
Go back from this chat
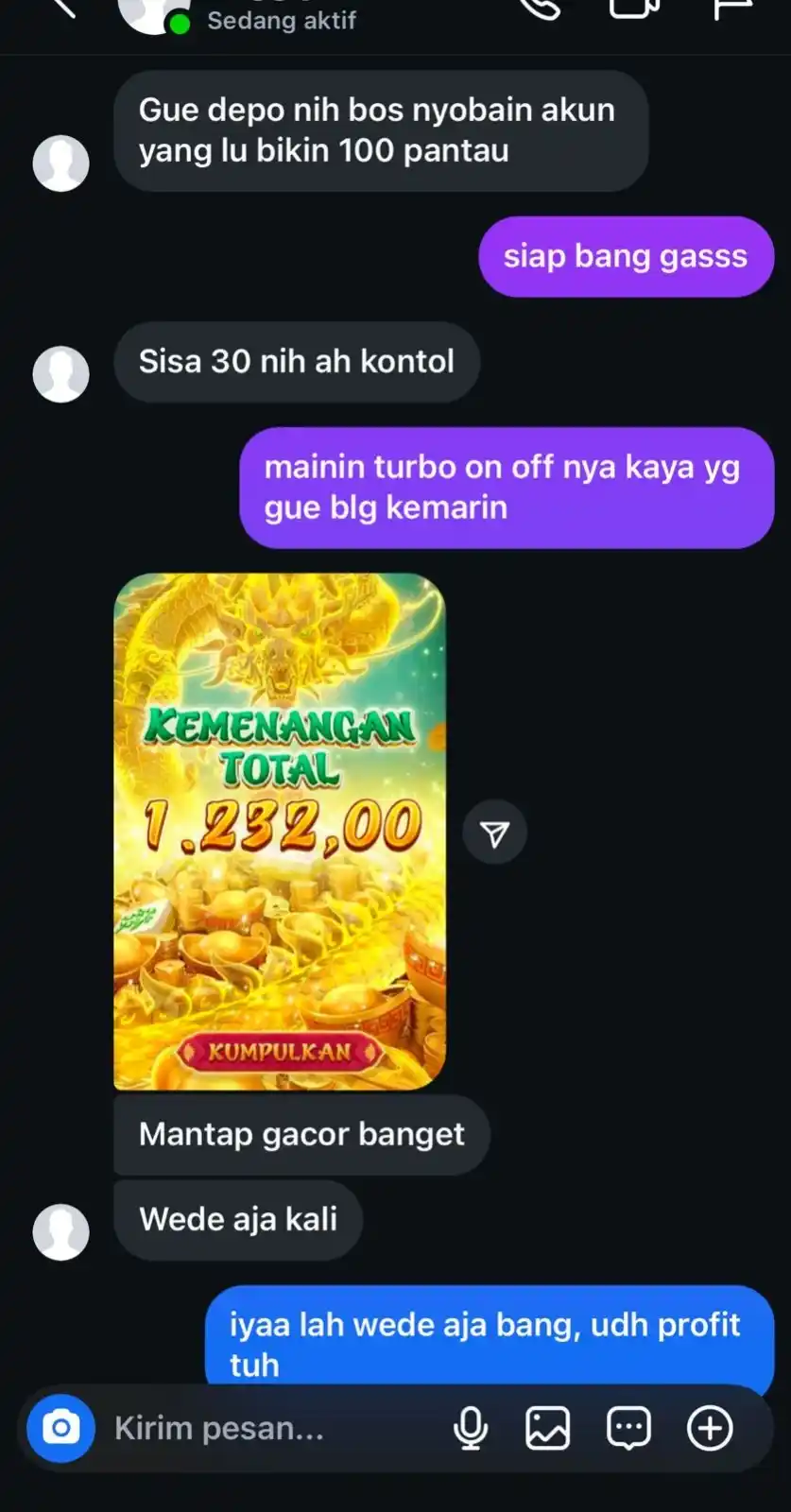[62, 8]
